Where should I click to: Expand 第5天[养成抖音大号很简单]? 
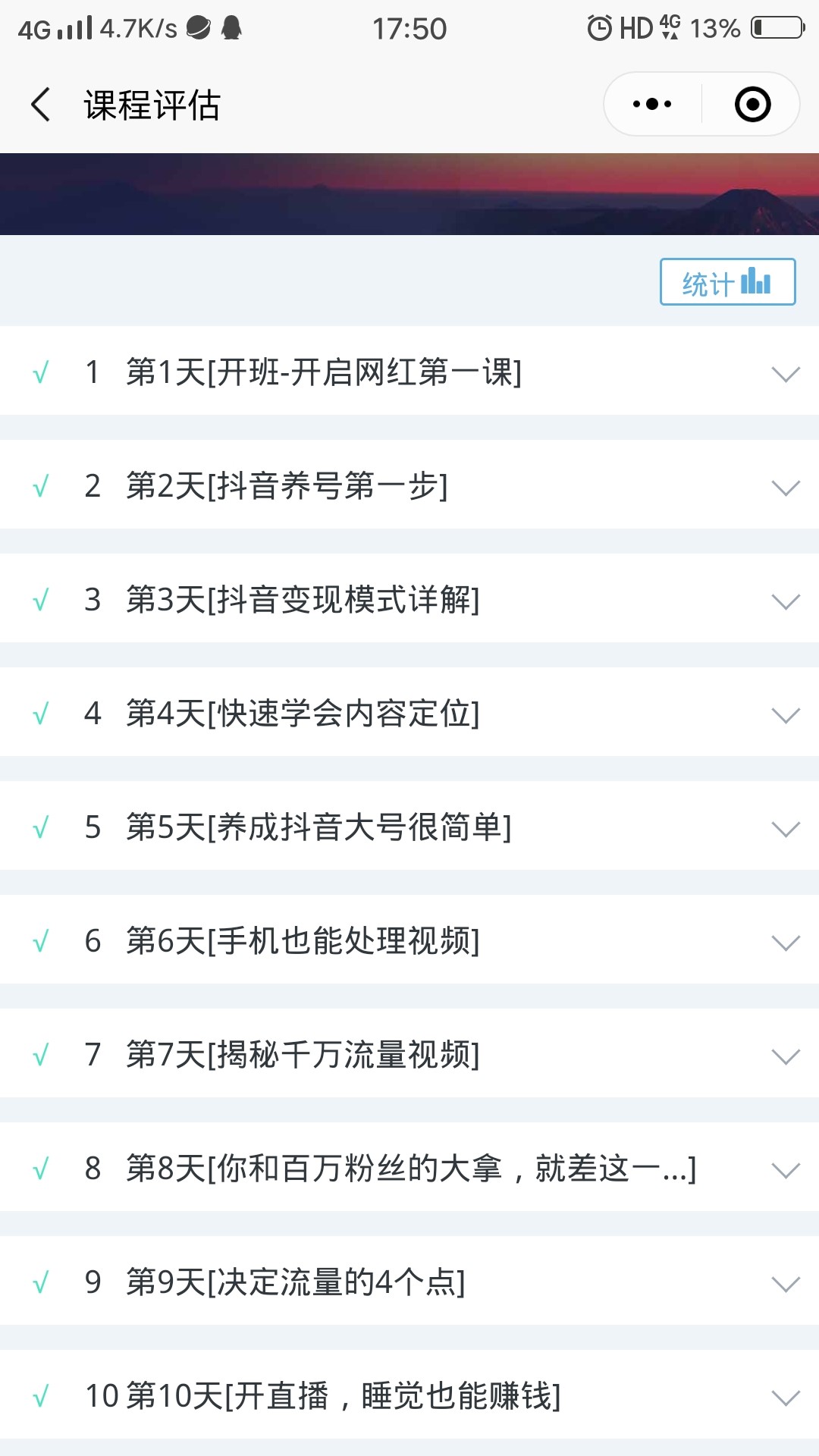(785, 828)
